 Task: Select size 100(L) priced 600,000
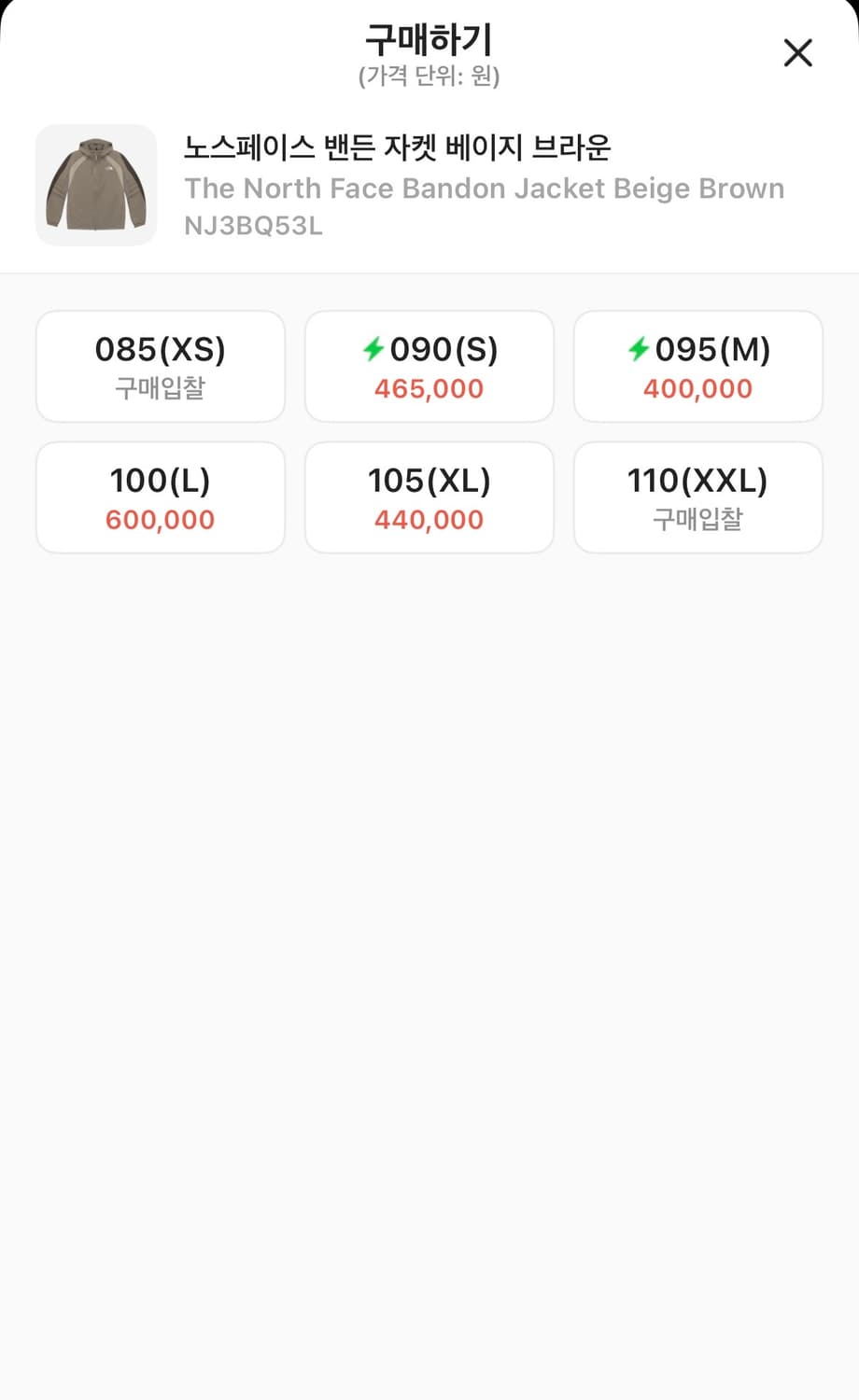160,497
